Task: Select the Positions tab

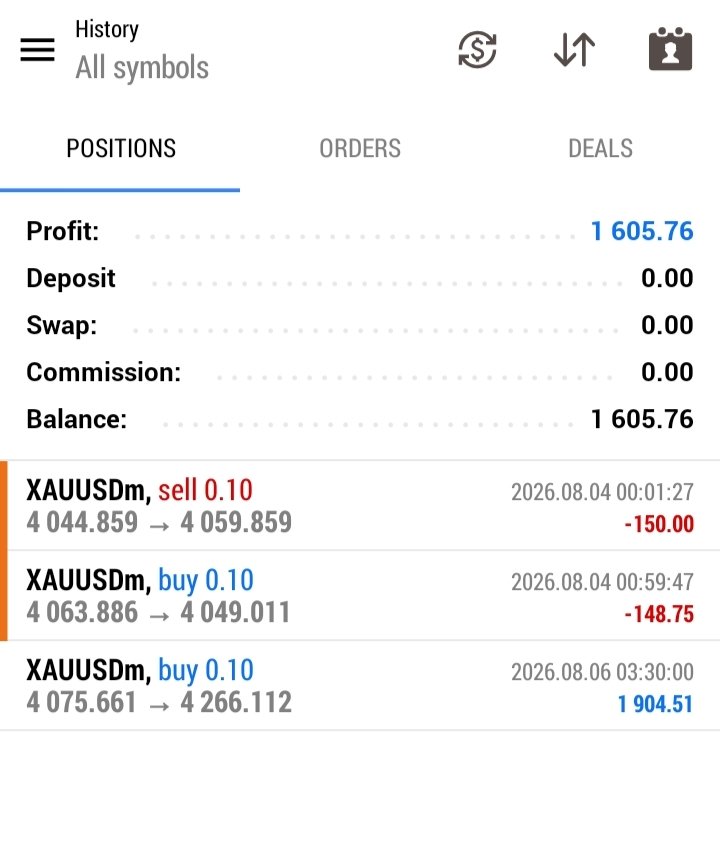Action: [x=120, y=148]
